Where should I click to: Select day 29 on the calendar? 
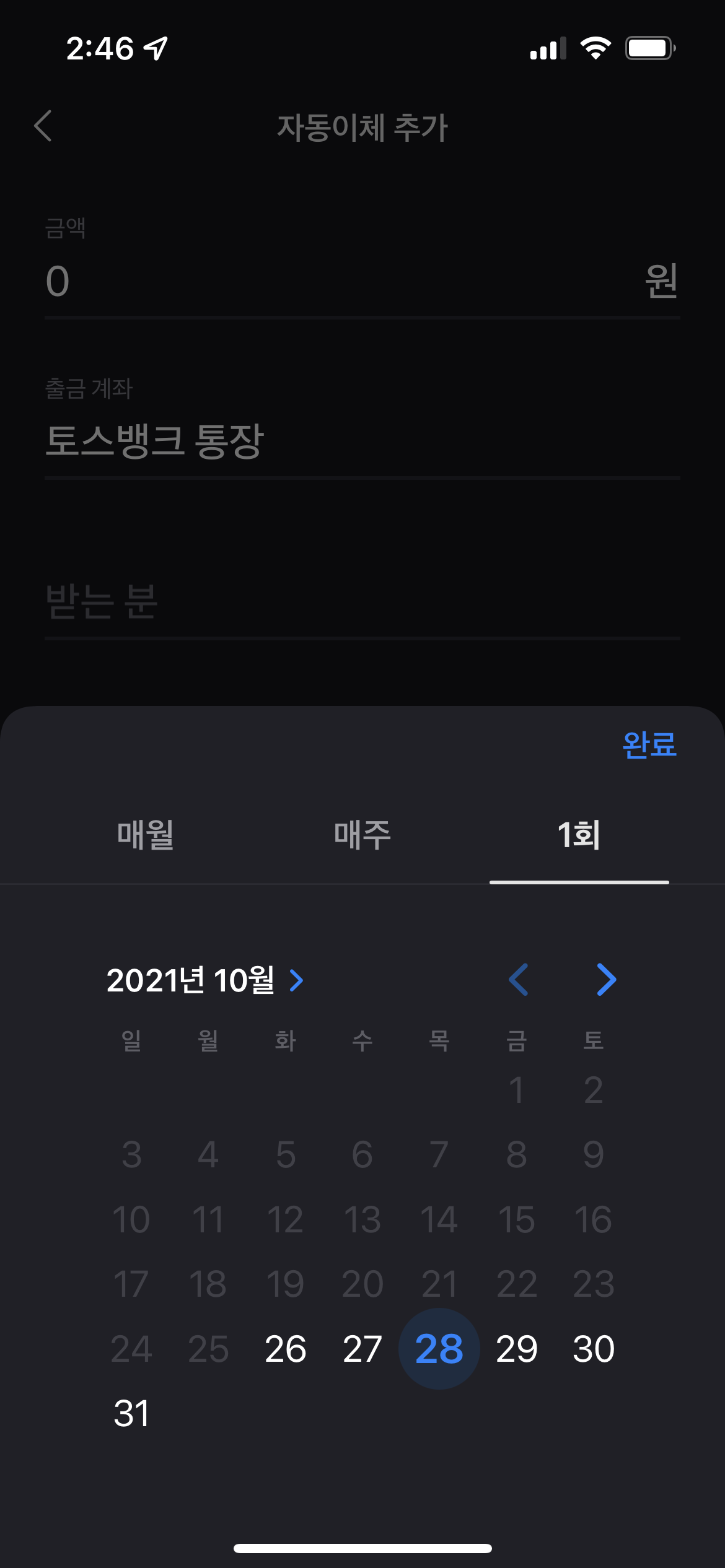click(516, 1349)
